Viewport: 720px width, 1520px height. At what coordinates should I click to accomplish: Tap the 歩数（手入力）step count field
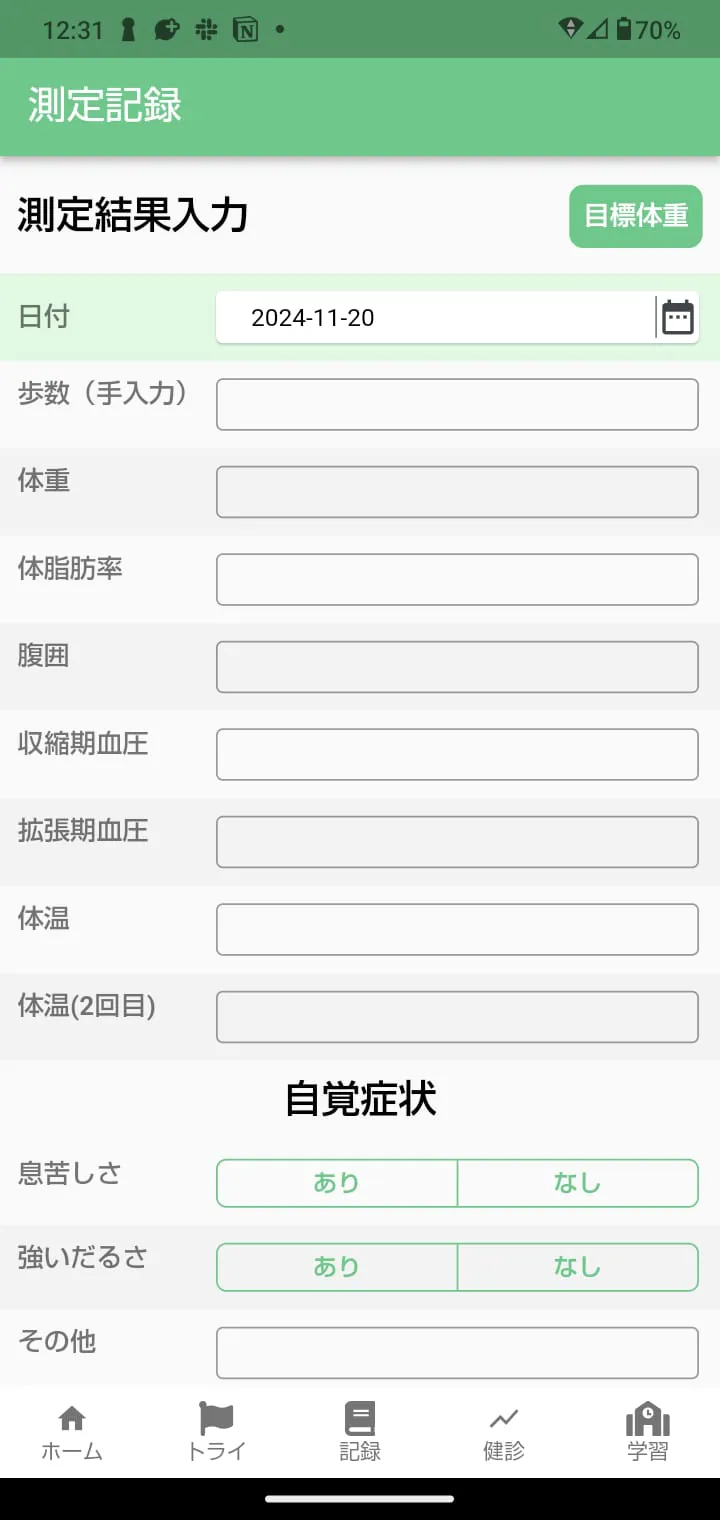pyautogui.click(x=457, y=405)
